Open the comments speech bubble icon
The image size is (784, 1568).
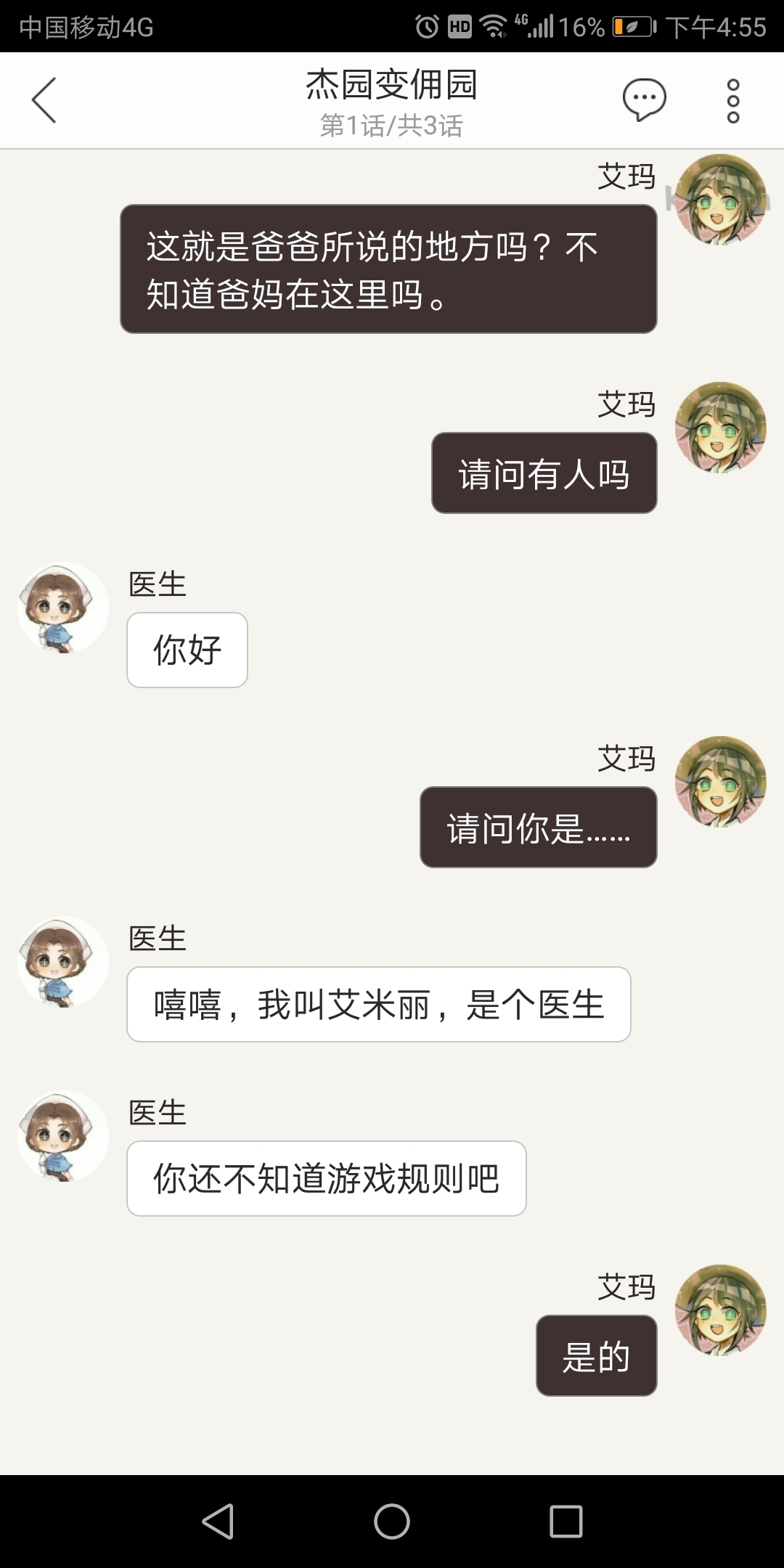coord(644,99)
